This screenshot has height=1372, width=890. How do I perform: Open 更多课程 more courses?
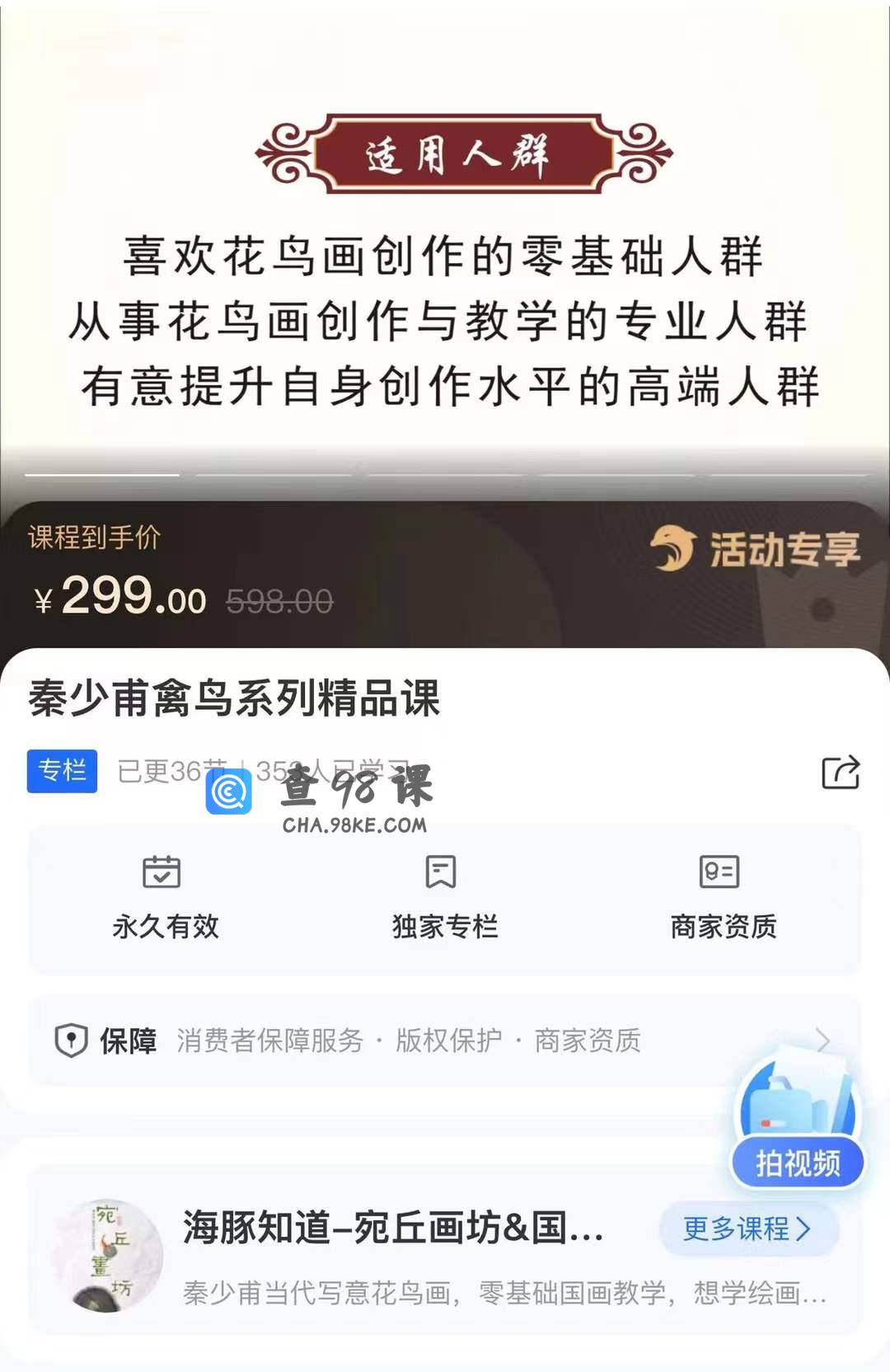(x=747, y=1229)
